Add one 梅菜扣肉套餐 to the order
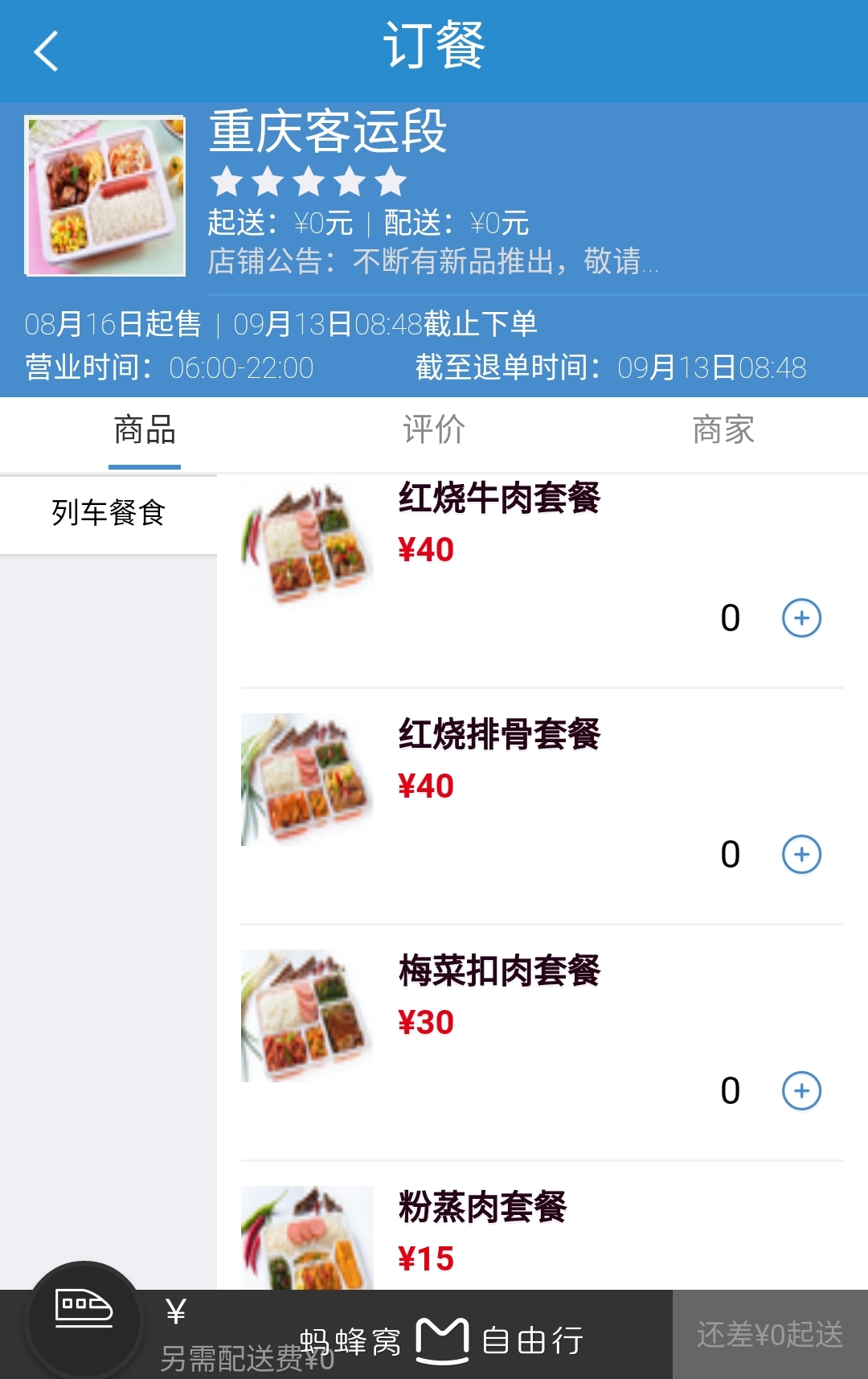 point(801,1091)
